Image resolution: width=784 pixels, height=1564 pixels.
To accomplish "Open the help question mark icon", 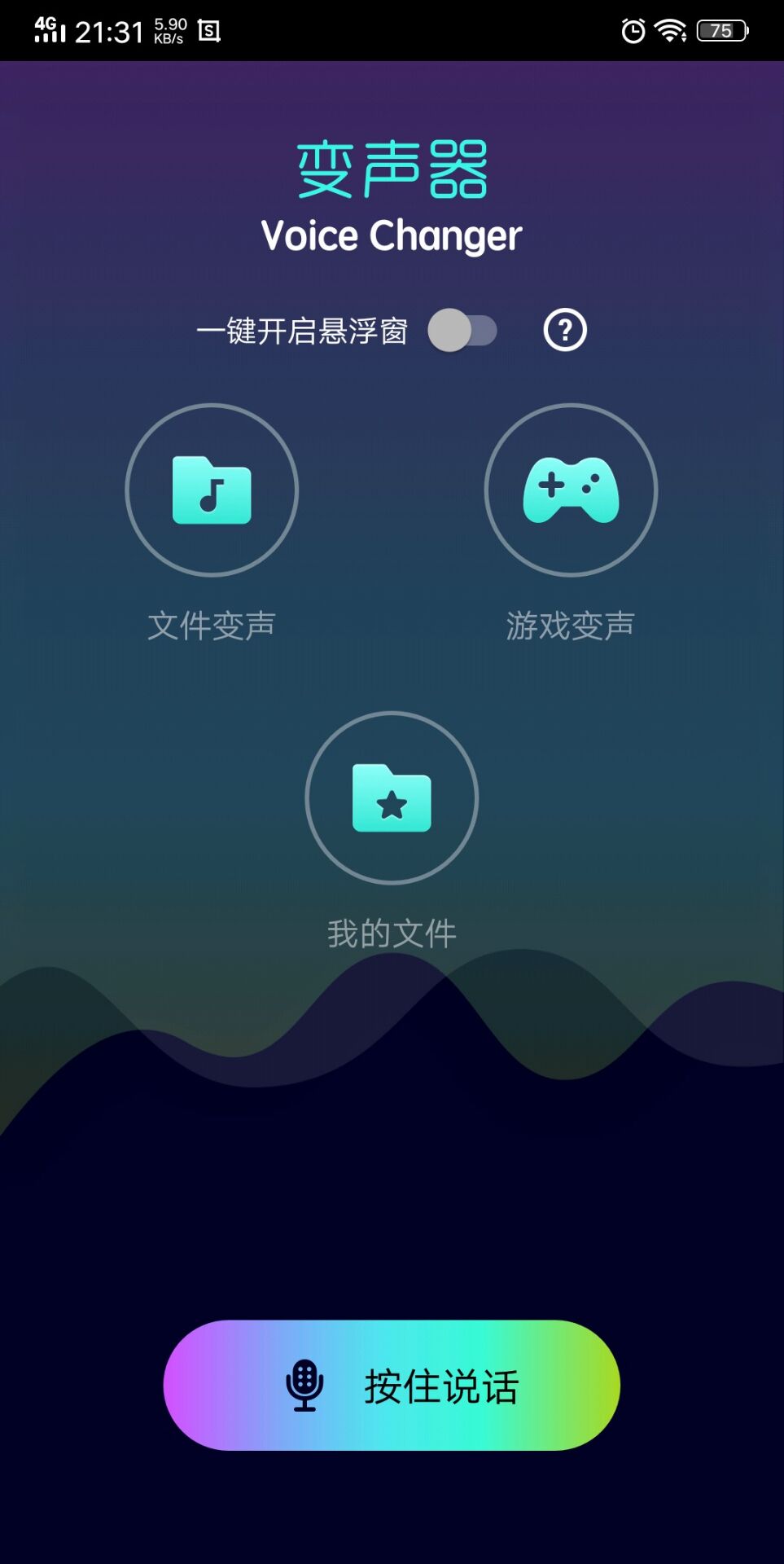I will point(565,330).
